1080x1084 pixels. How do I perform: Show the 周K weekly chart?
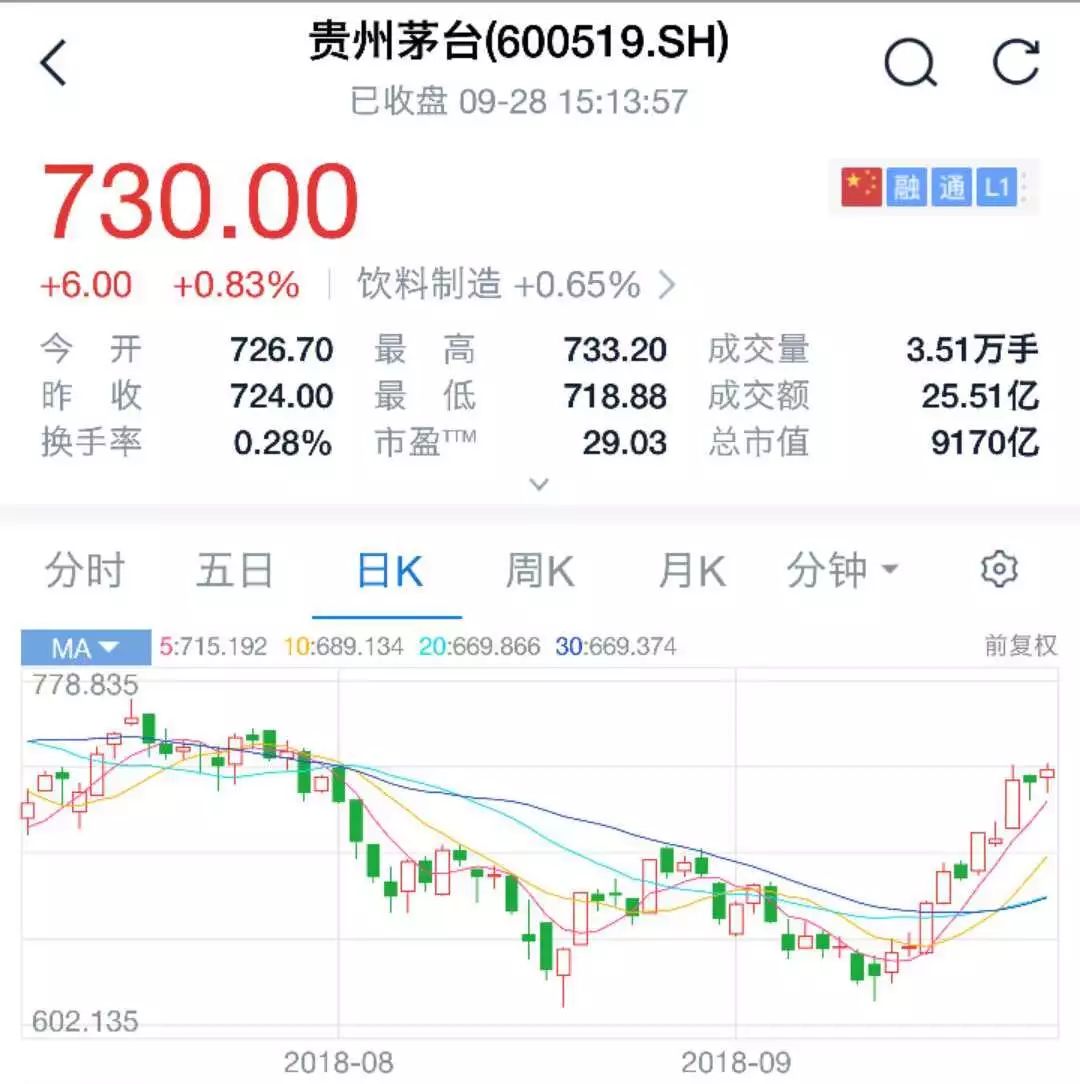[x=539, y=572]
